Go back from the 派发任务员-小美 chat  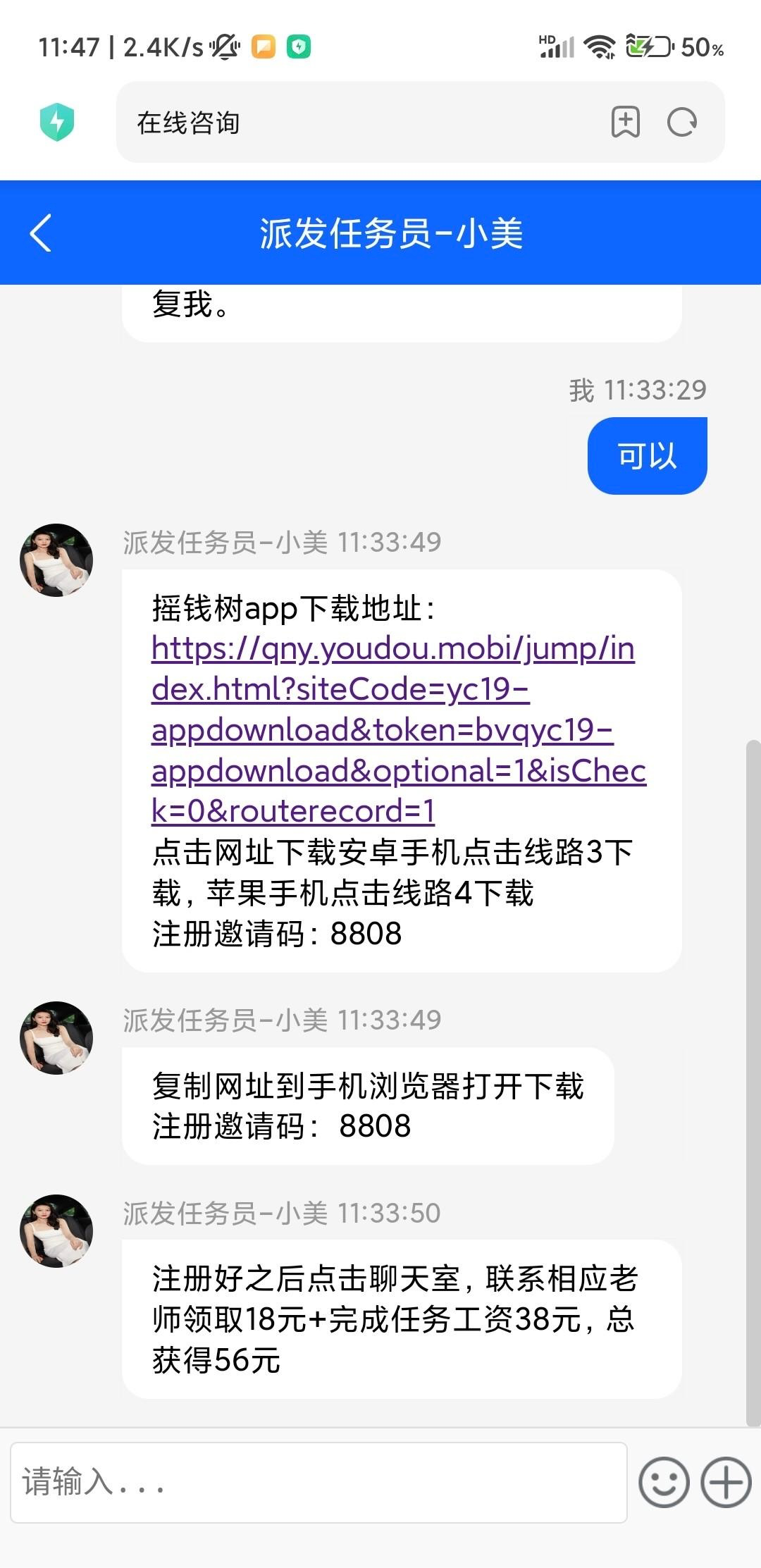41,233
